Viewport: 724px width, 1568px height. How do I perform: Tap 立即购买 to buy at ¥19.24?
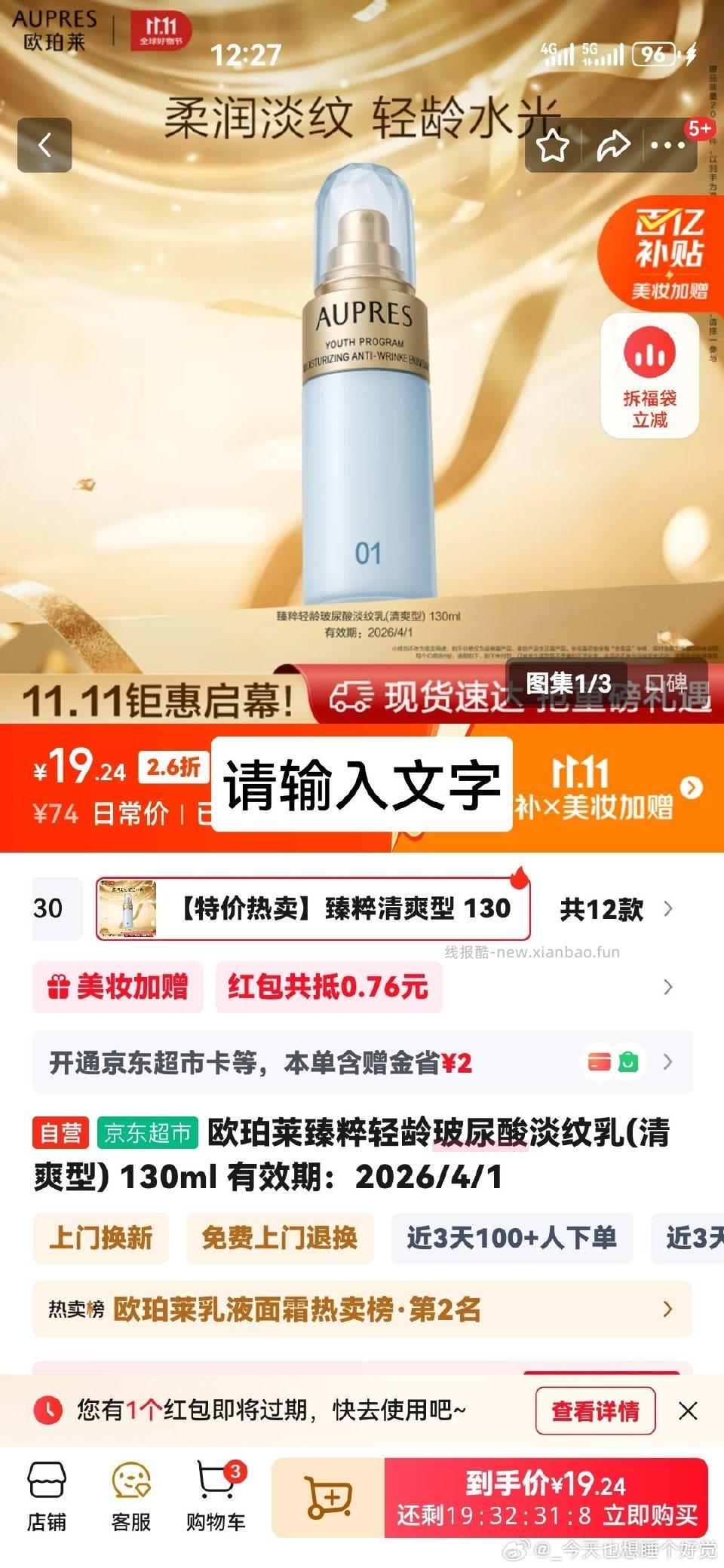click(x=547, y=1498)
